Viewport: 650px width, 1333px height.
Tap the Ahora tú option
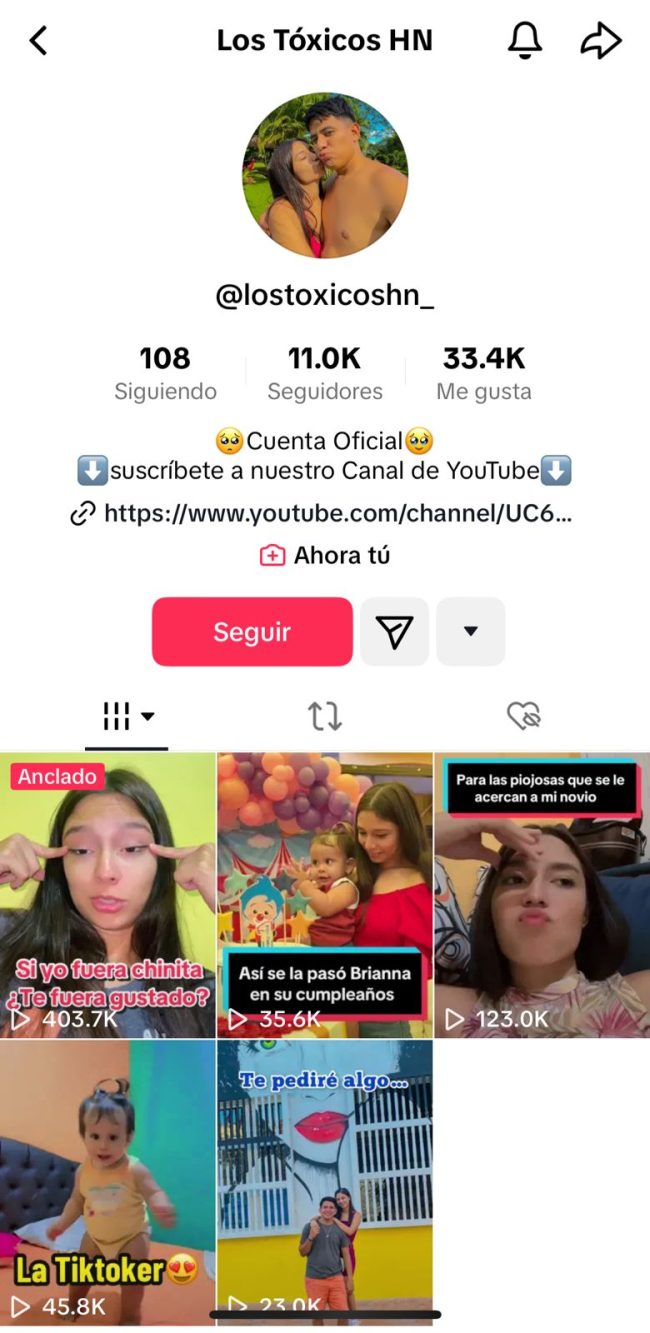coord(325,556)
